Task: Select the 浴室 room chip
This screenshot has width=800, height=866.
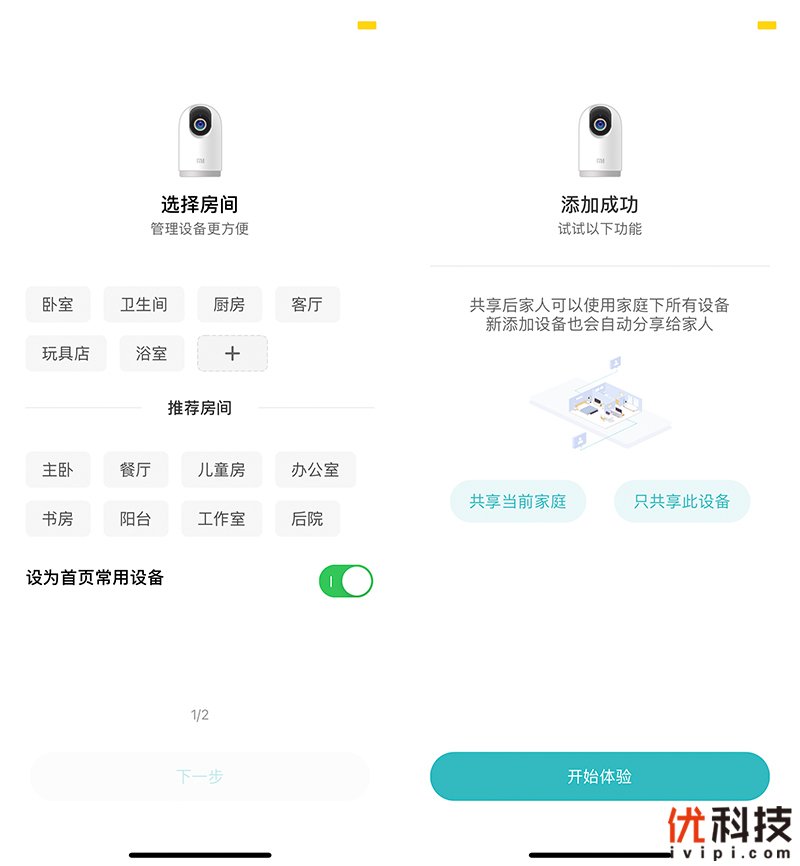Action: (x=151, y=353)
